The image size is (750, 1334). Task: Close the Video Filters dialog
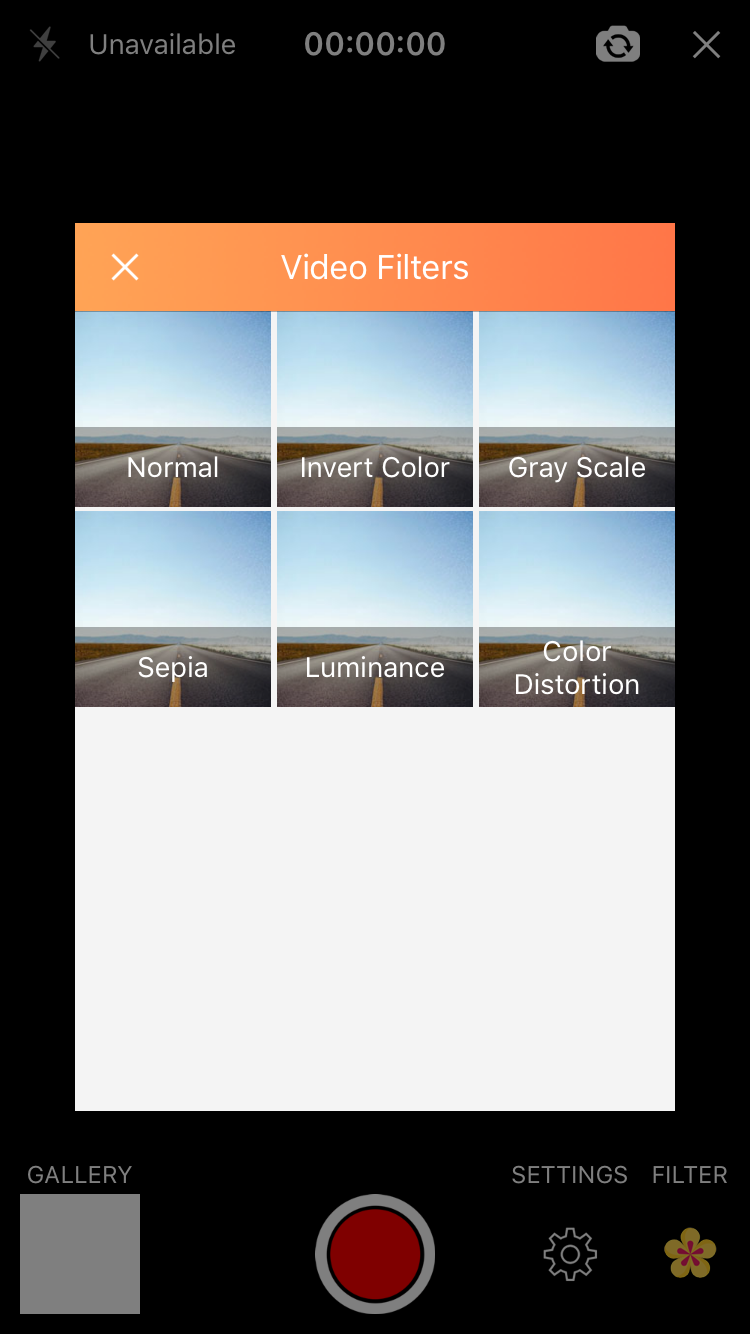[x=125, y=267]
